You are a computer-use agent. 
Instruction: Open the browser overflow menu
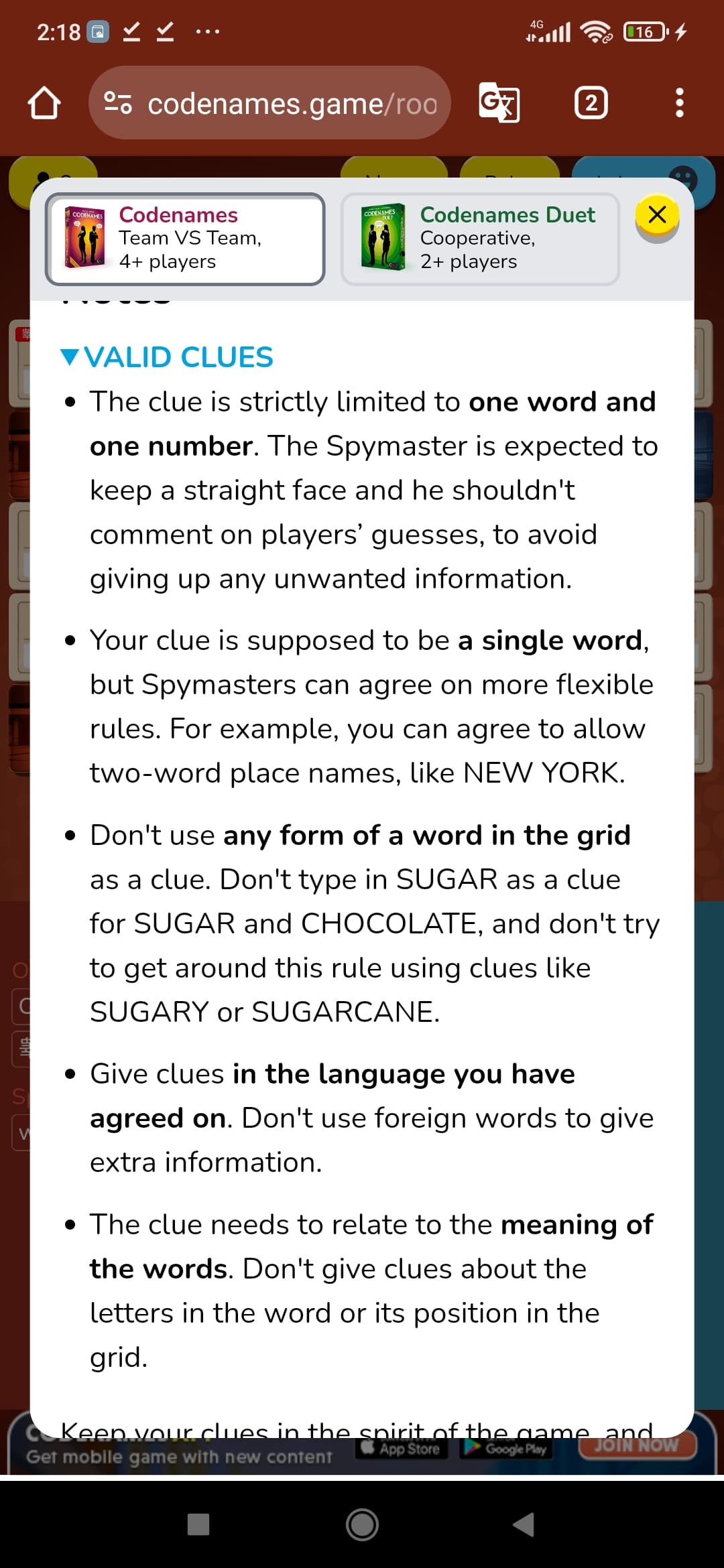680,103
